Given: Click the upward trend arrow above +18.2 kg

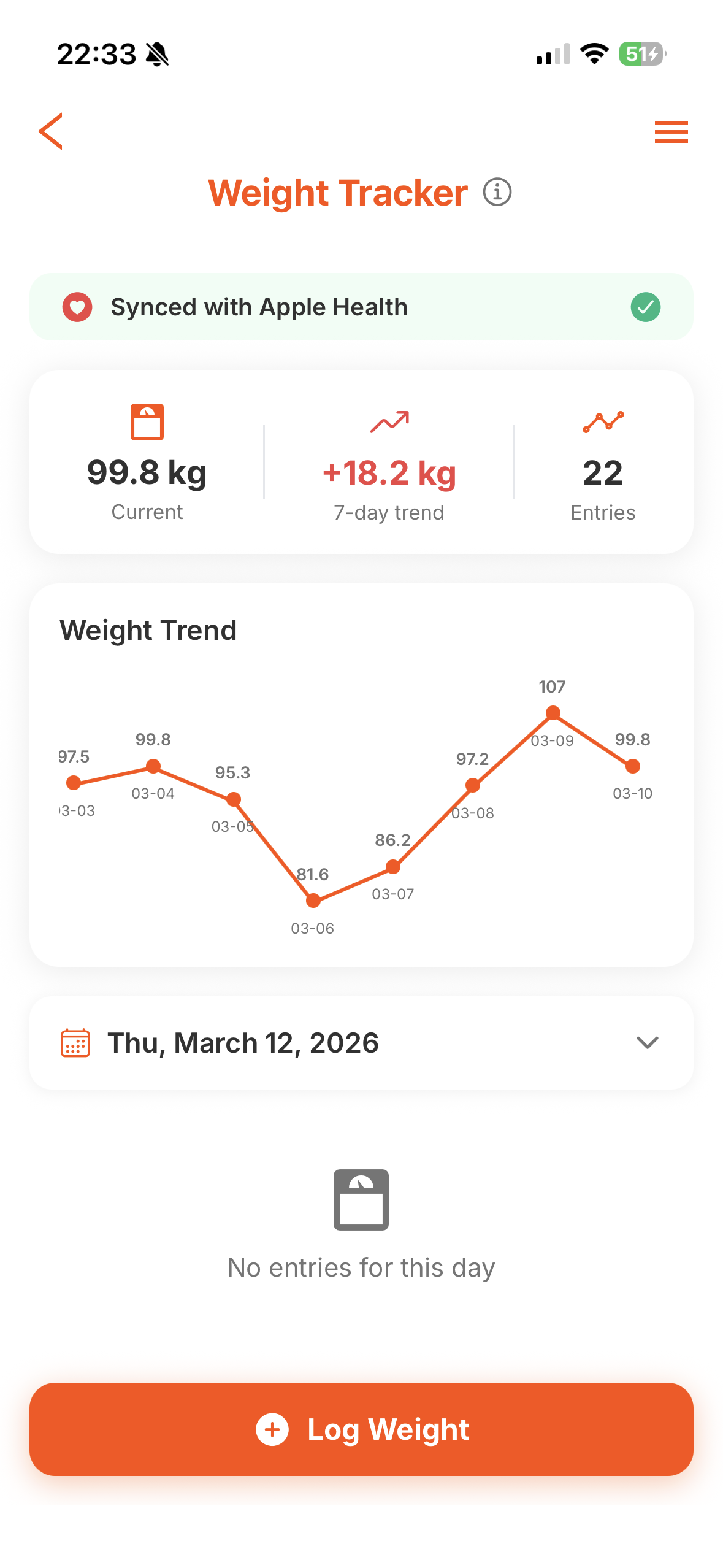Looking at the screenshot, I should click(390, 421).
